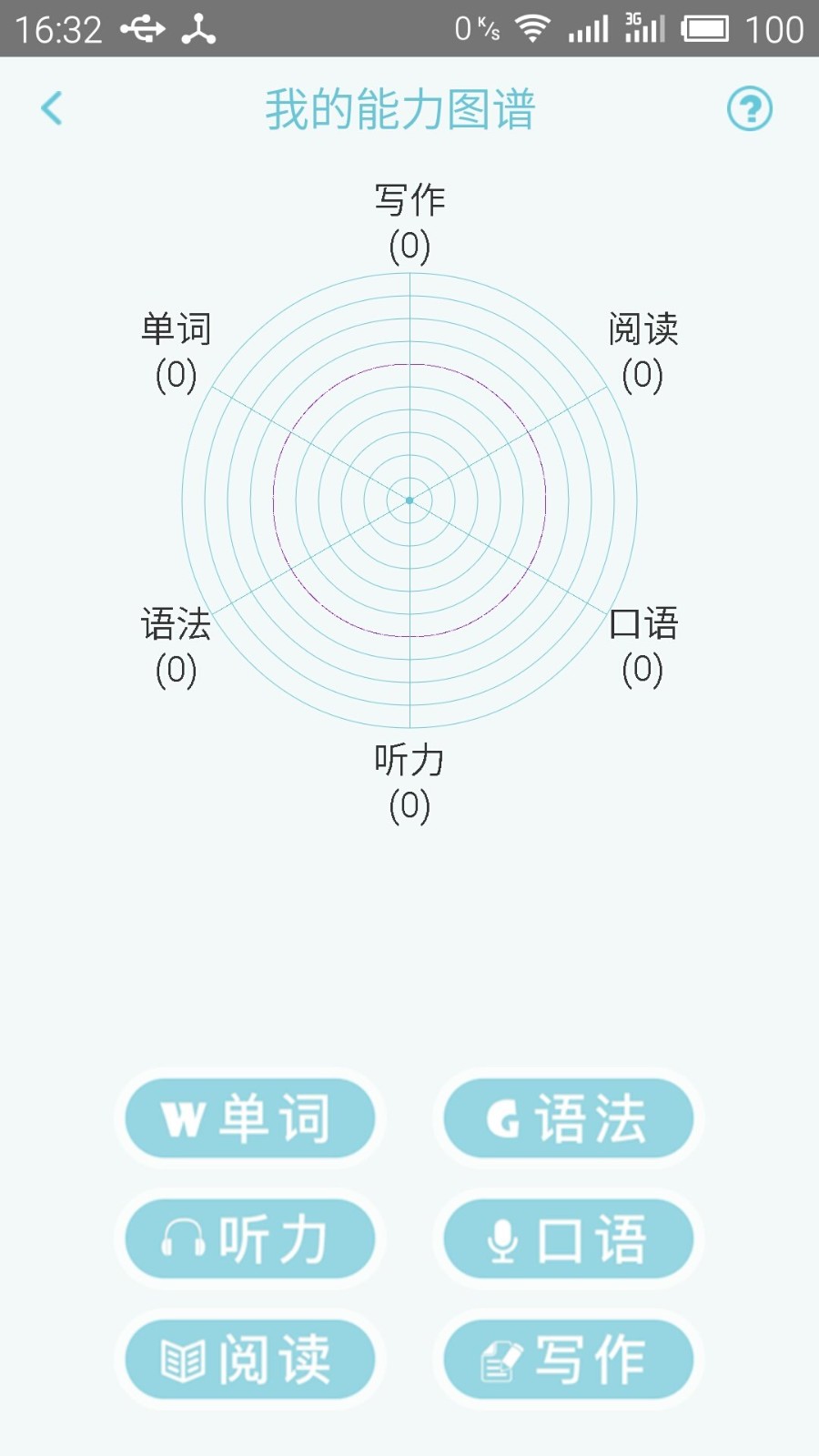The image size is (819, 1456).
Task: Launch the 写作 writing practice
Action: (x=566, y=1360)
